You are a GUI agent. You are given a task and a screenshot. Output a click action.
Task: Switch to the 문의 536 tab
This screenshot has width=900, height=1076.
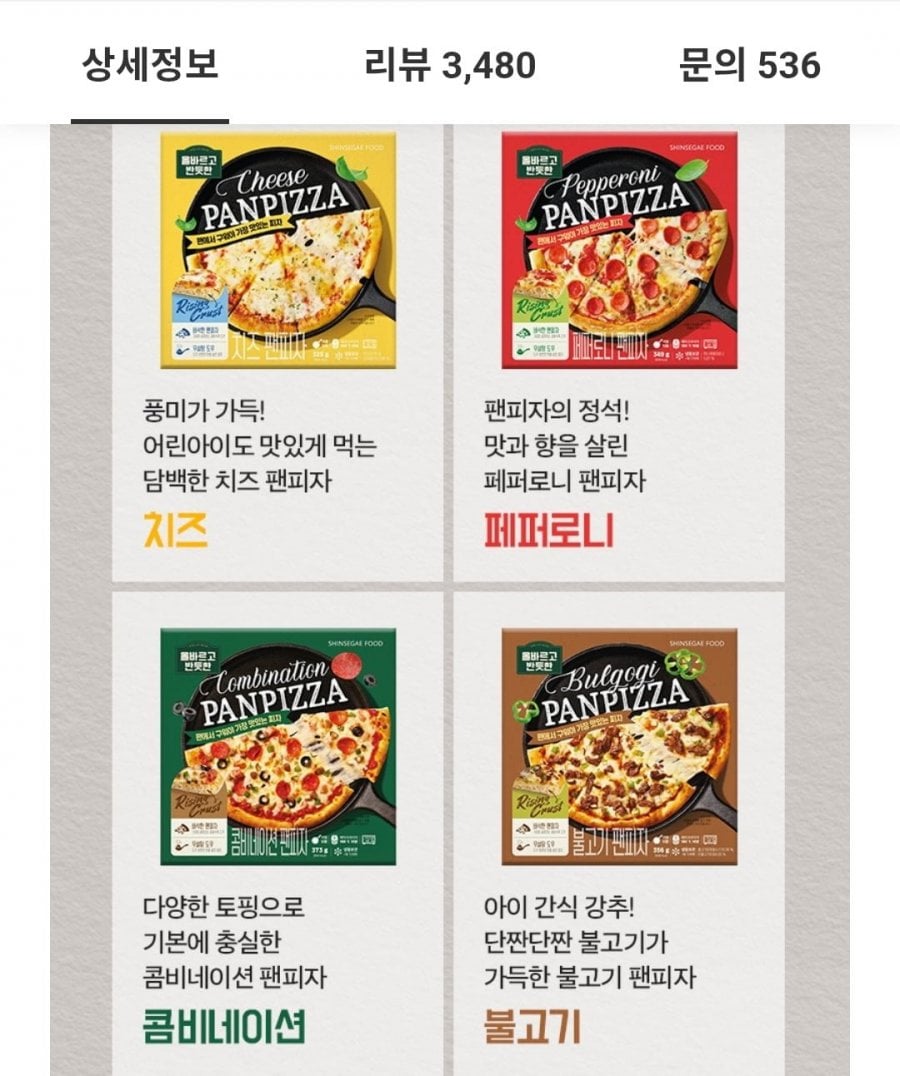coord(749,65)
